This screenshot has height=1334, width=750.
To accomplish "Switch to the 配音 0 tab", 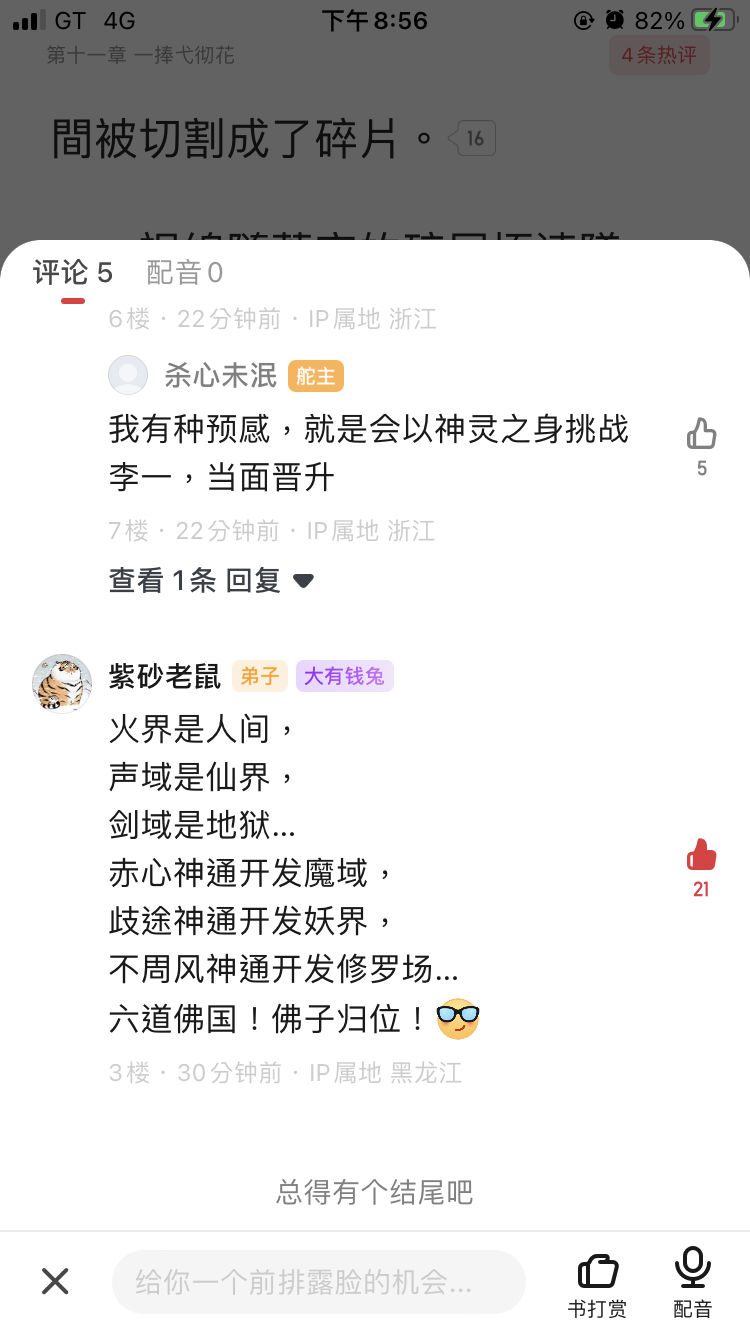I will tap(185, 272).
